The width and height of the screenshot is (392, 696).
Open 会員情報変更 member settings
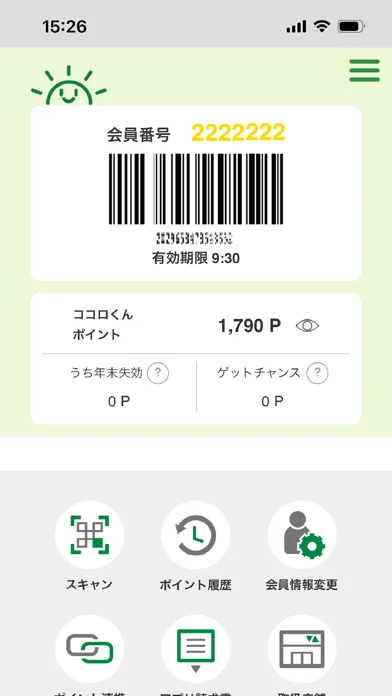[x=302, y=534]
